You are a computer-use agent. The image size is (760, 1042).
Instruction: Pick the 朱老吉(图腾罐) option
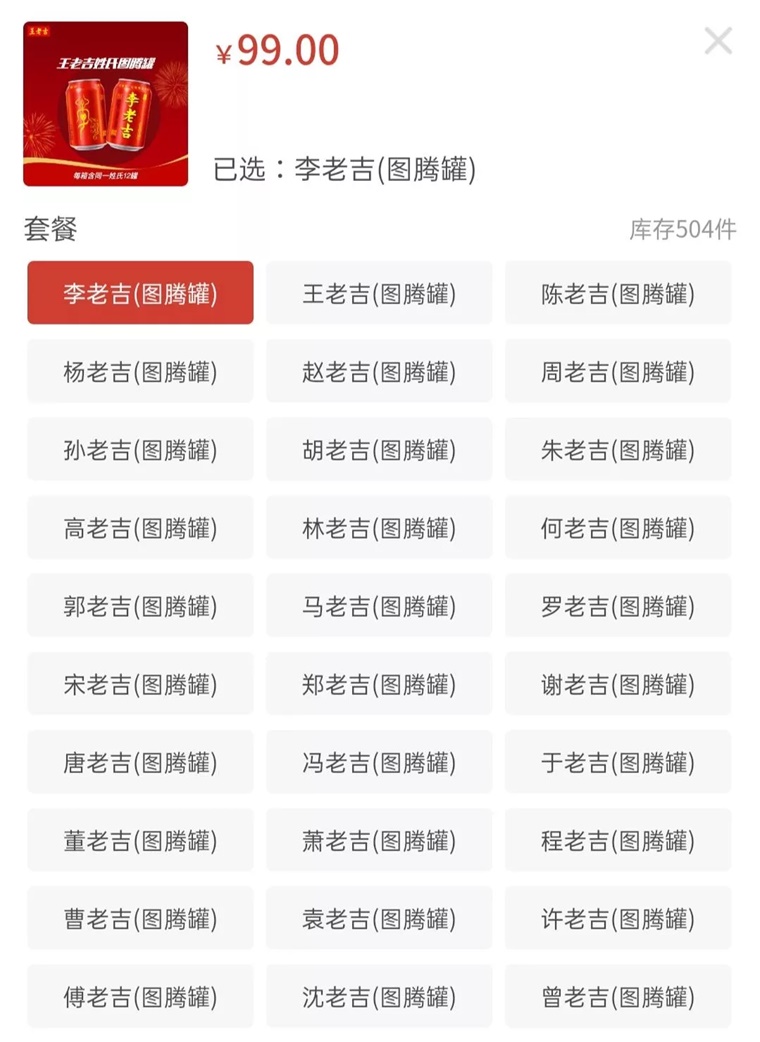[x=618, y=449]
